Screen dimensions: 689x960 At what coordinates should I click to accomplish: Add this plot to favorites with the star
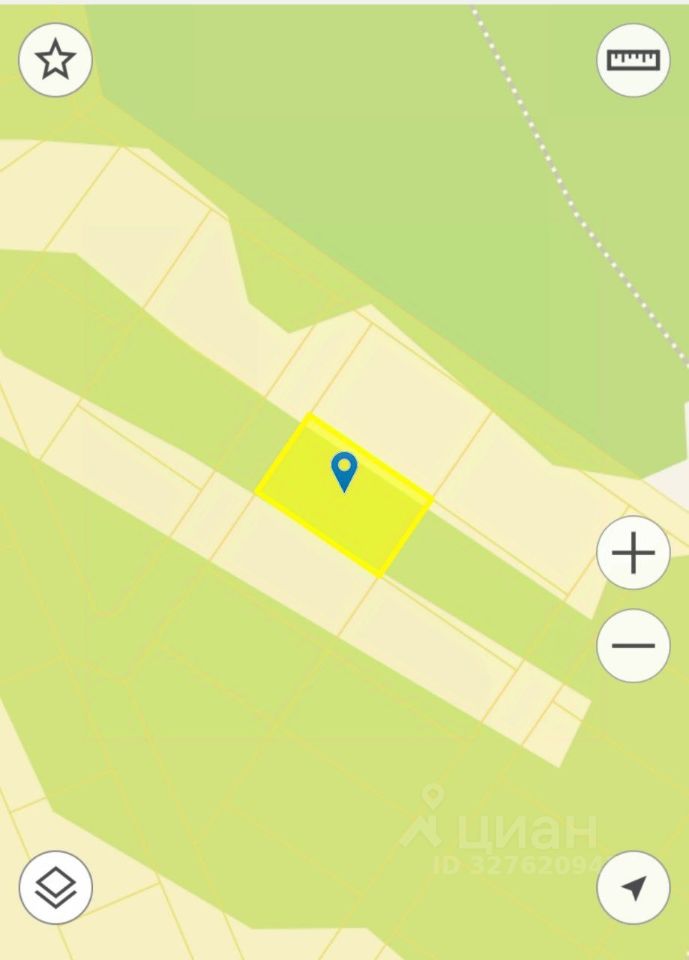(56, 60)
